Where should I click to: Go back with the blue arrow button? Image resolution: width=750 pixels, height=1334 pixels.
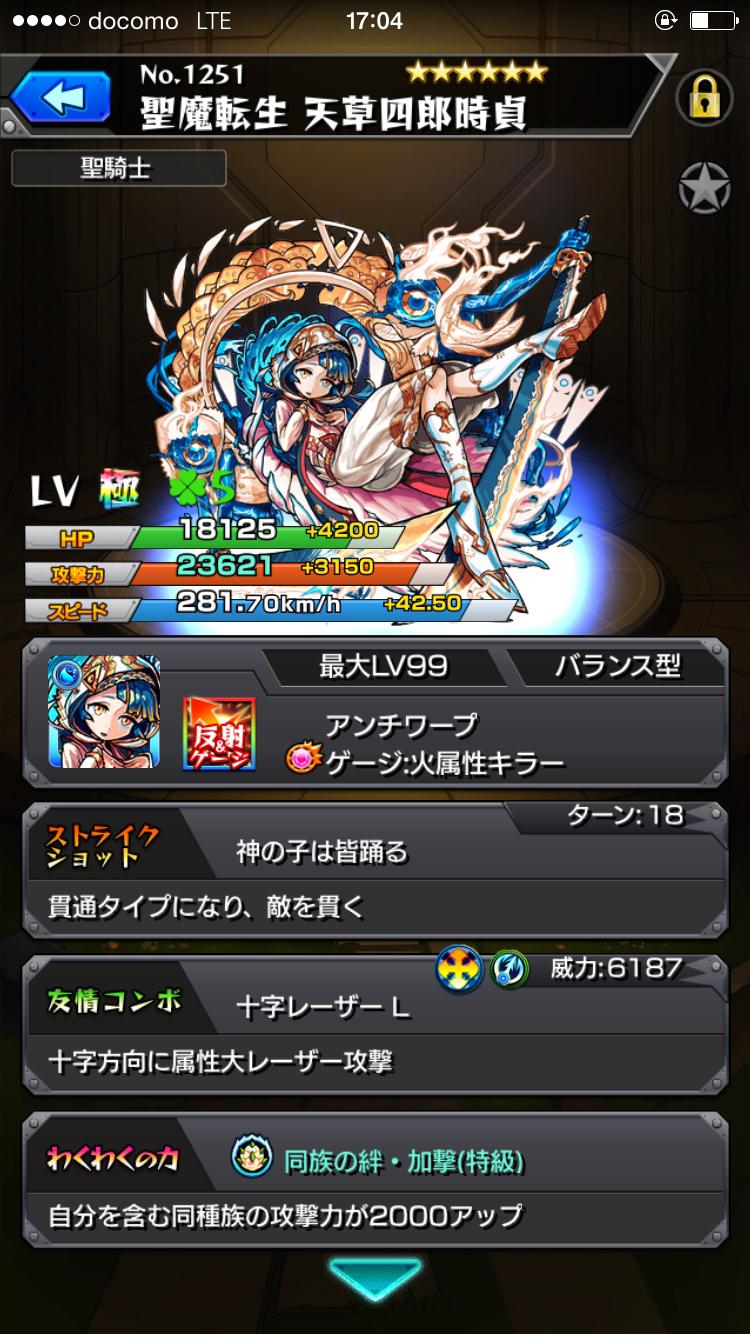[x=62, y=98]
